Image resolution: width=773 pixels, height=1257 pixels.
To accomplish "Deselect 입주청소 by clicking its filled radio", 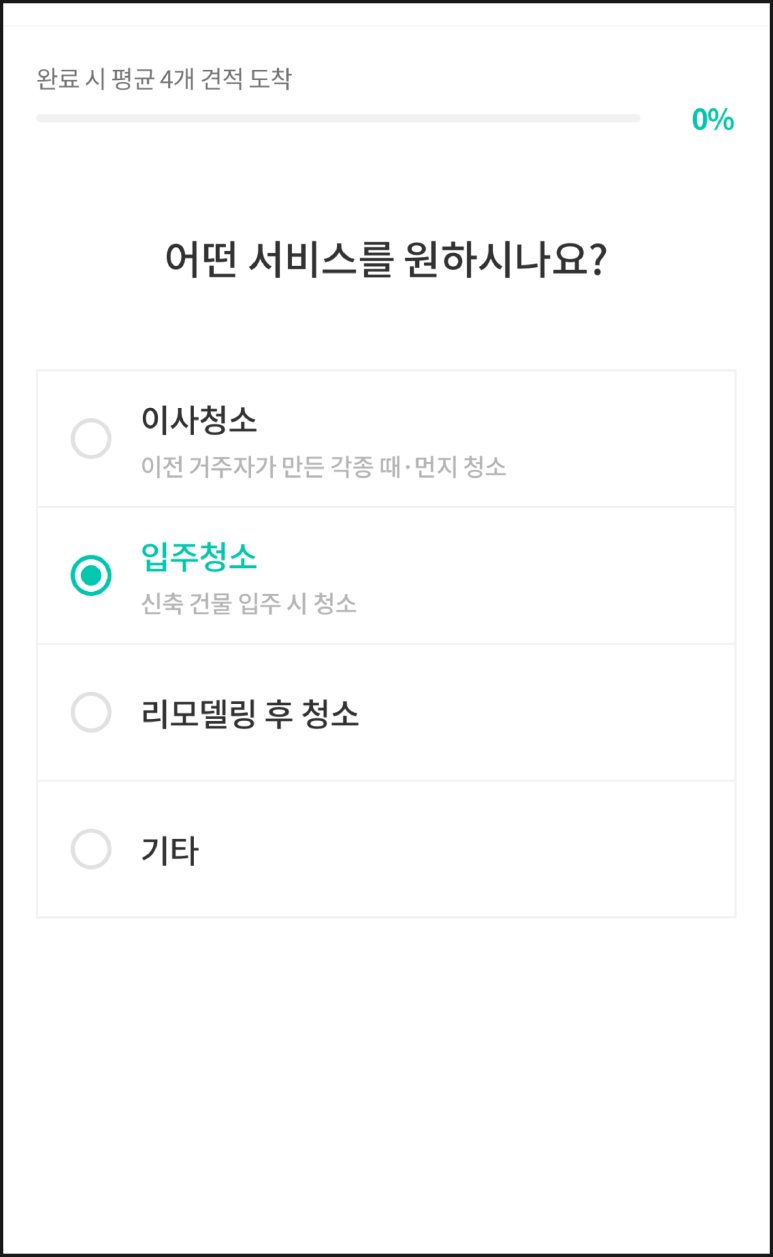I will coord(91,575).
